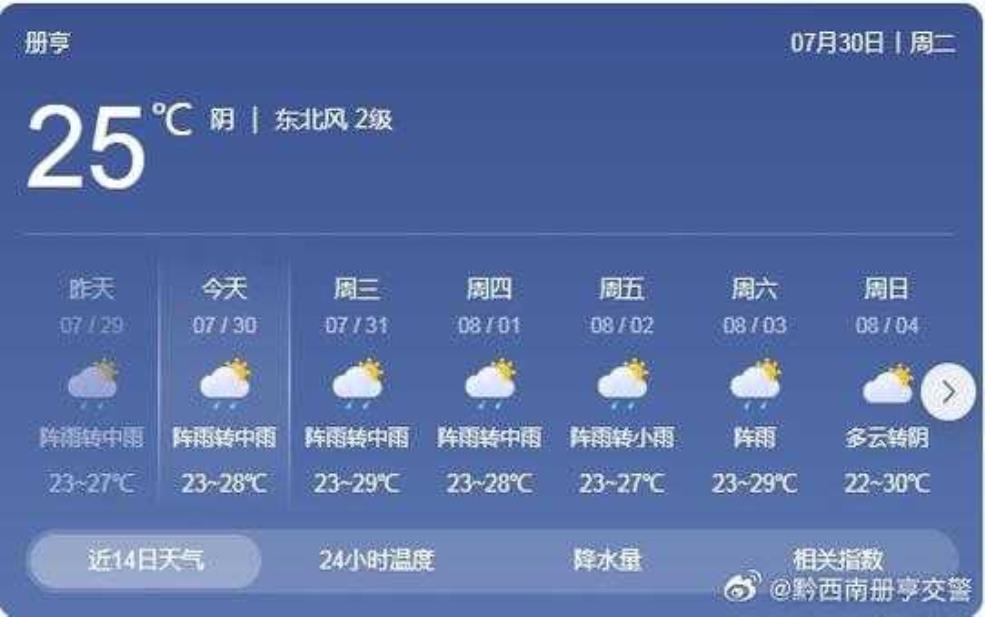
Task: Tap the right arrow to see more days
Action: [947, 391]
